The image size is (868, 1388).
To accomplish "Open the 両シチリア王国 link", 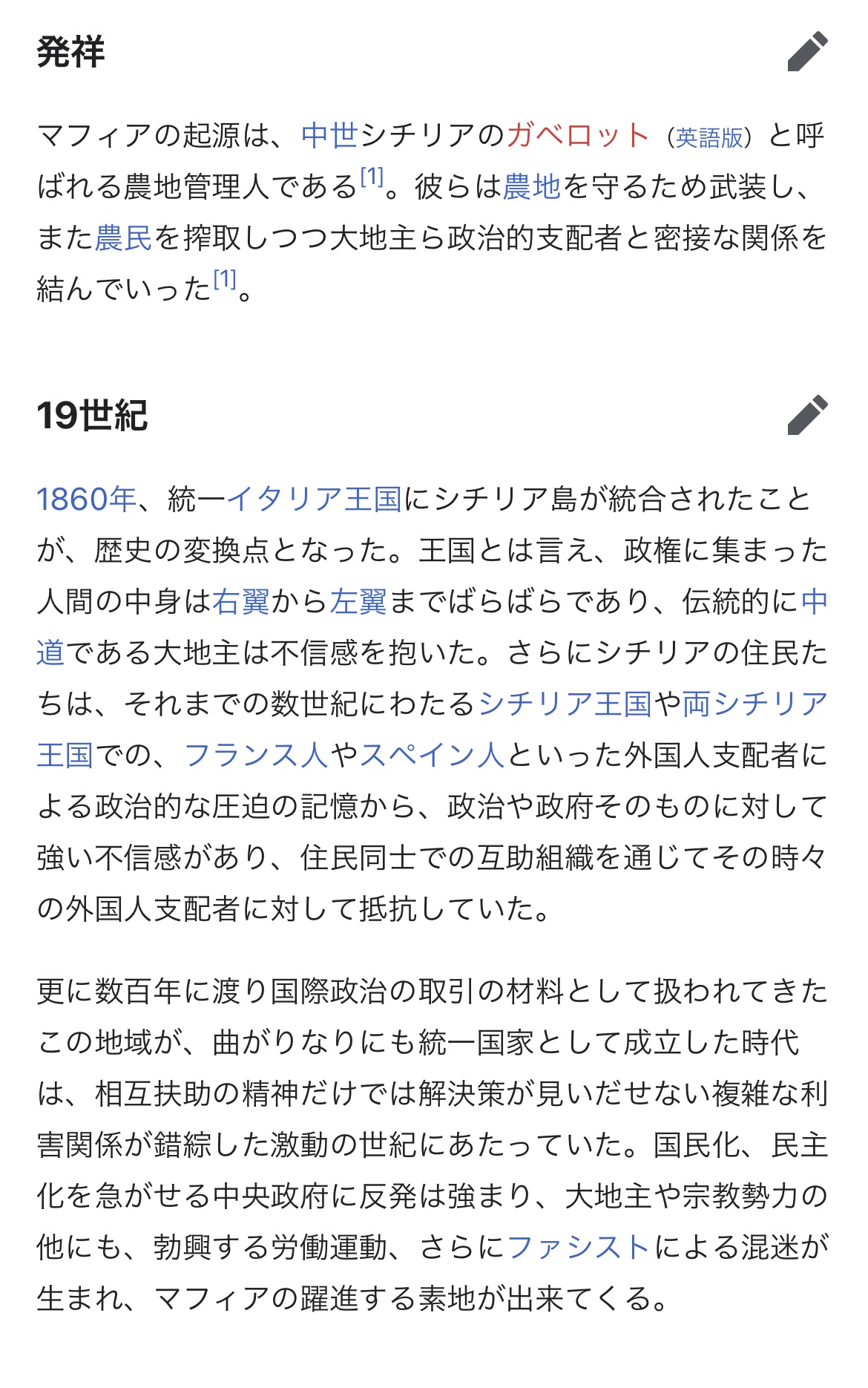I will point(754,704).
